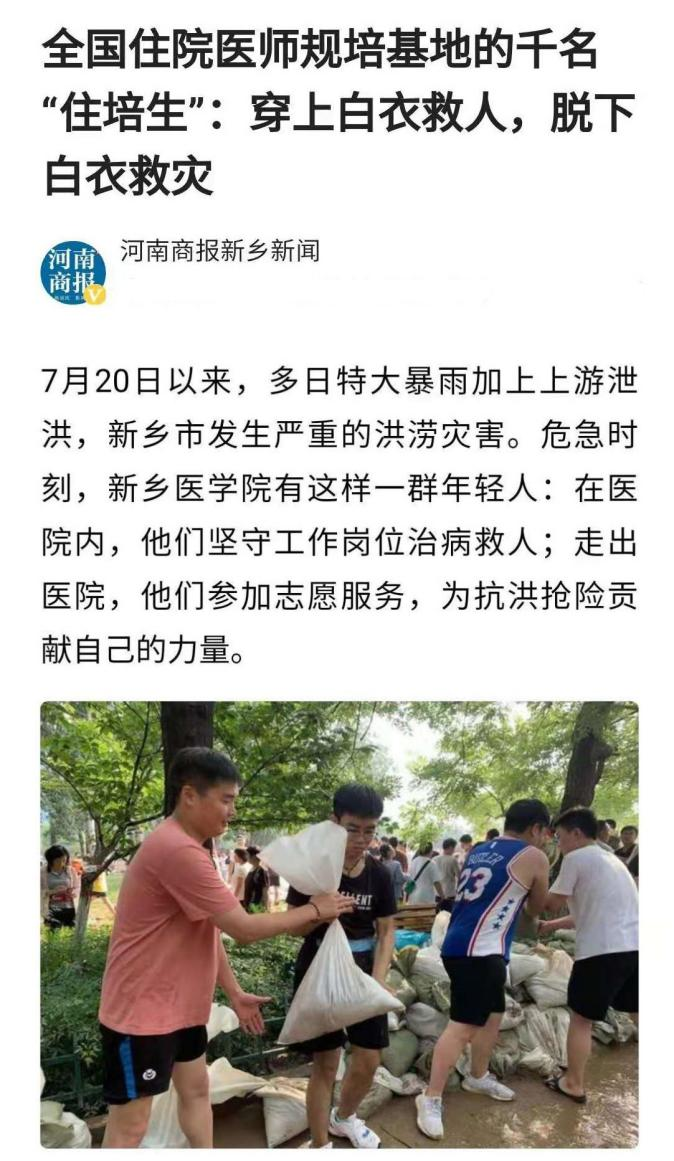Screen dimensions: 674x1161
Task: Open the 河南商报 publisher avatar
Action: tap(73, 272)
